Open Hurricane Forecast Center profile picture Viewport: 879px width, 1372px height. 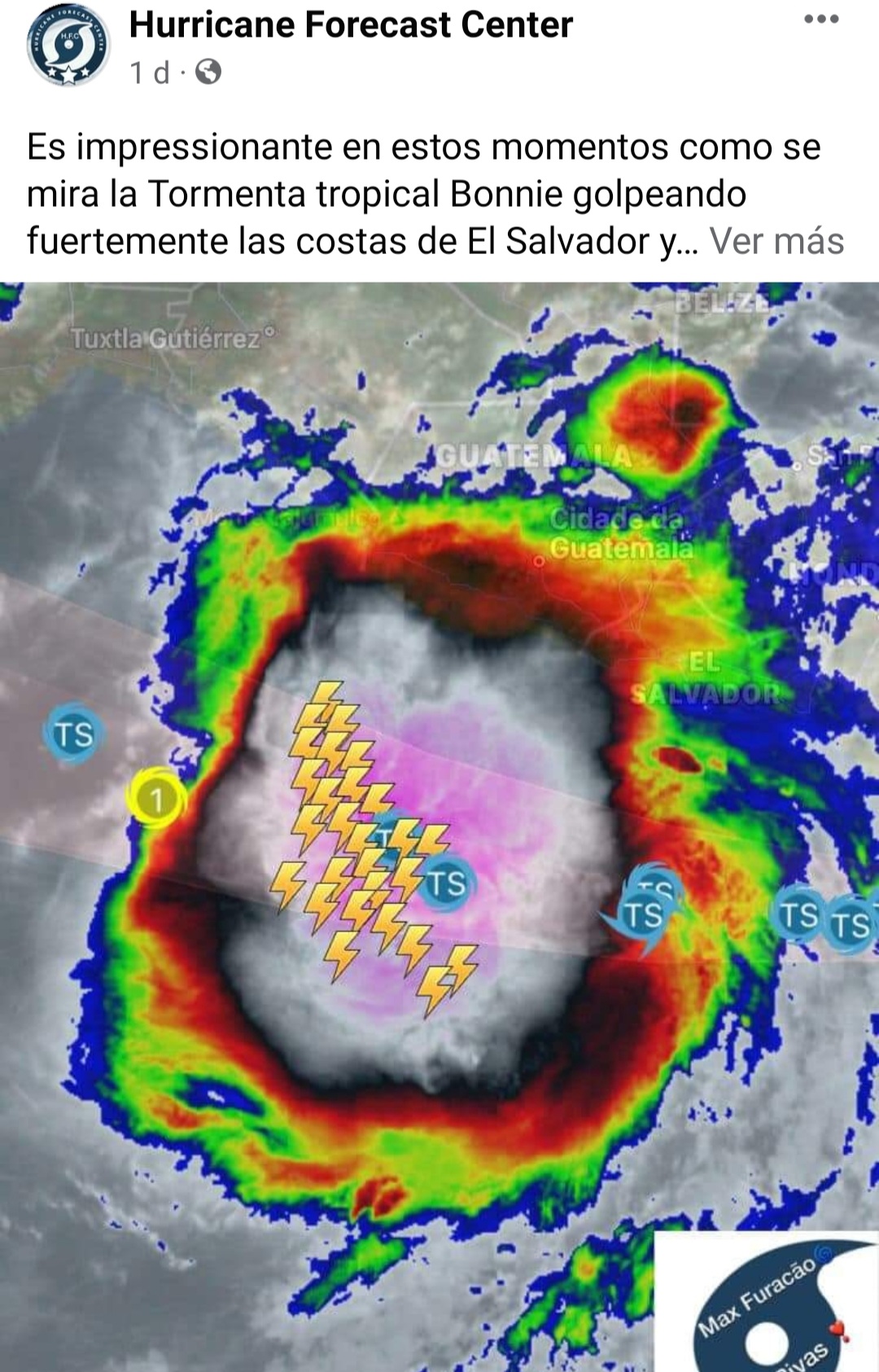coord(68,46)
